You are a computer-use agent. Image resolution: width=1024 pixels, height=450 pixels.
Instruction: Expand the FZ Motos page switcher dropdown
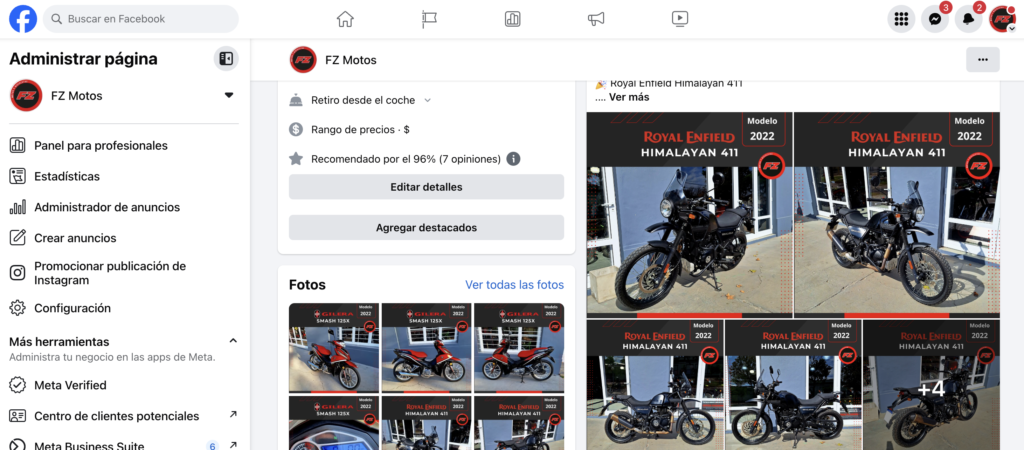coord(229,96)
